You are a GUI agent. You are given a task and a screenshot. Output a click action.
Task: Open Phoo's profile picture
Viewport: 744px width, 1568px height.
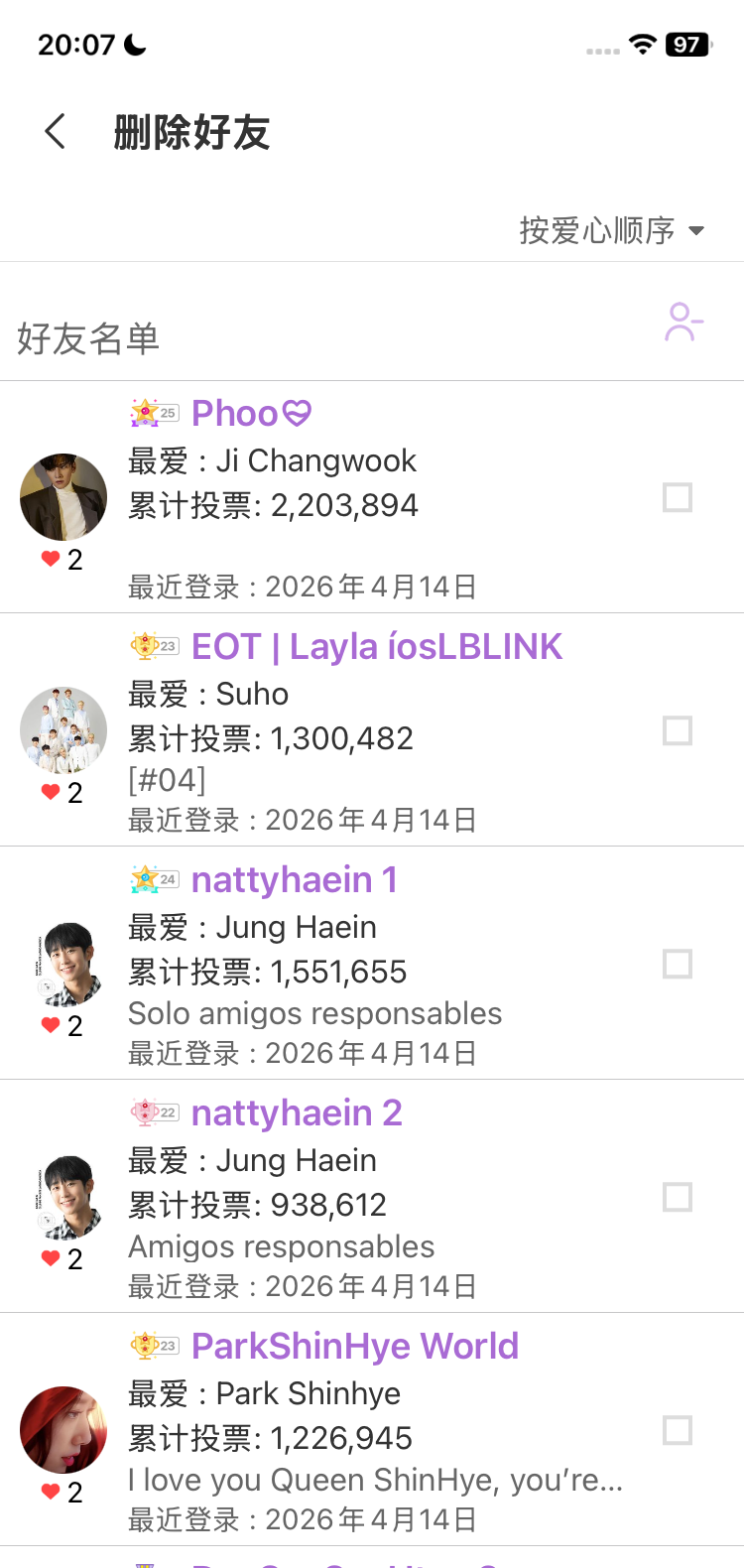pos(63,497)
